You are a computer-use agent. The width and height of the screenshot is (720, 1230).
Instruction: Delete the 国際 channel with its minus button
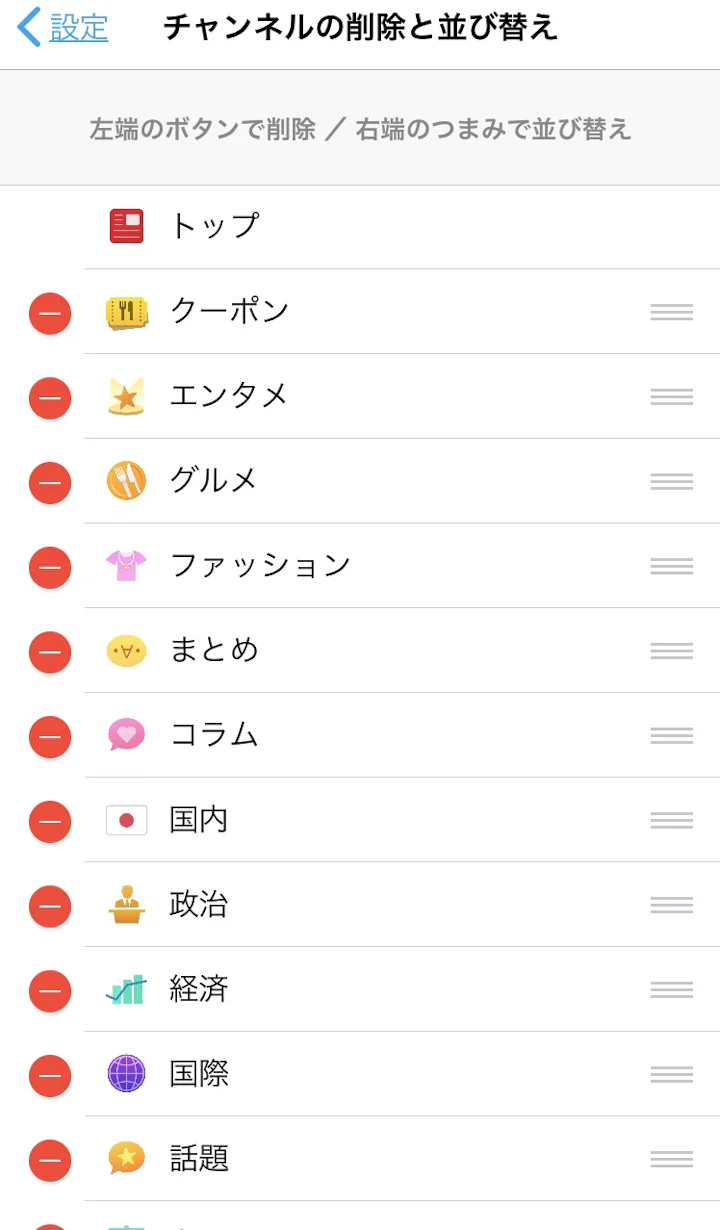coord(50,1076)
